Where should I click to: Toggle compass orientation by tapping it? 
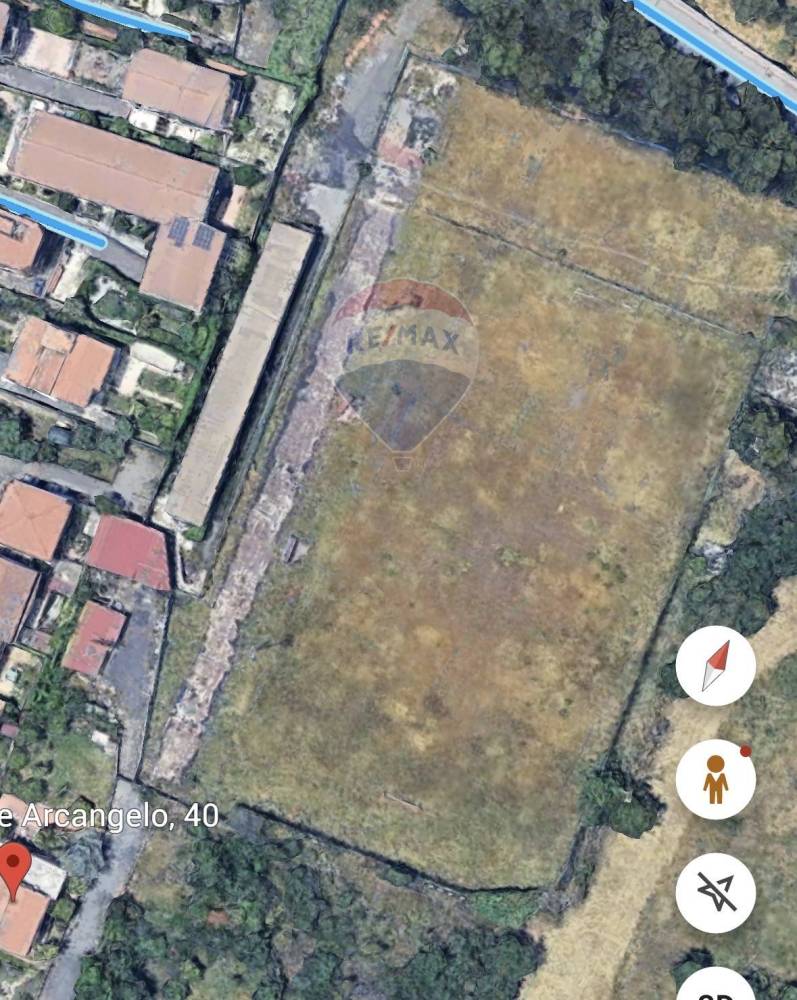pos(714,666)
